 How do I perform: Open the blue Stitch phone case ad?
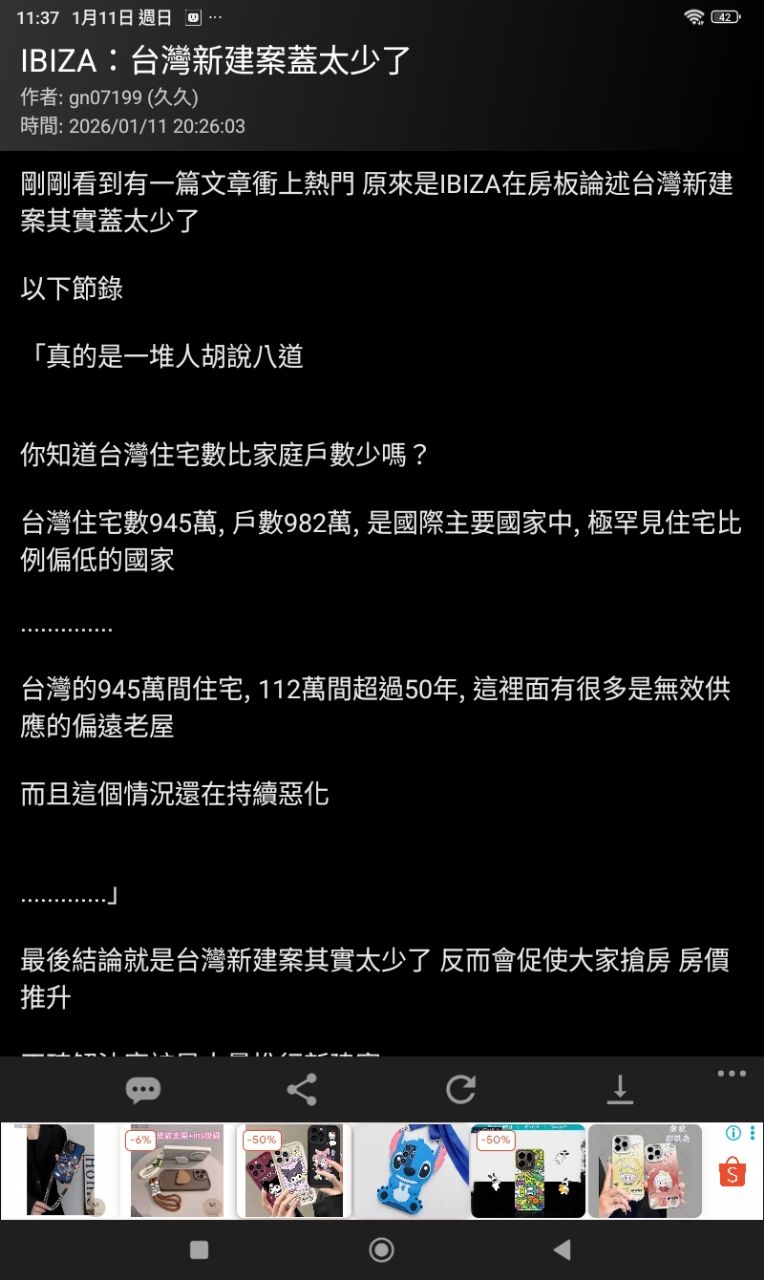[x=411, y=1170]
